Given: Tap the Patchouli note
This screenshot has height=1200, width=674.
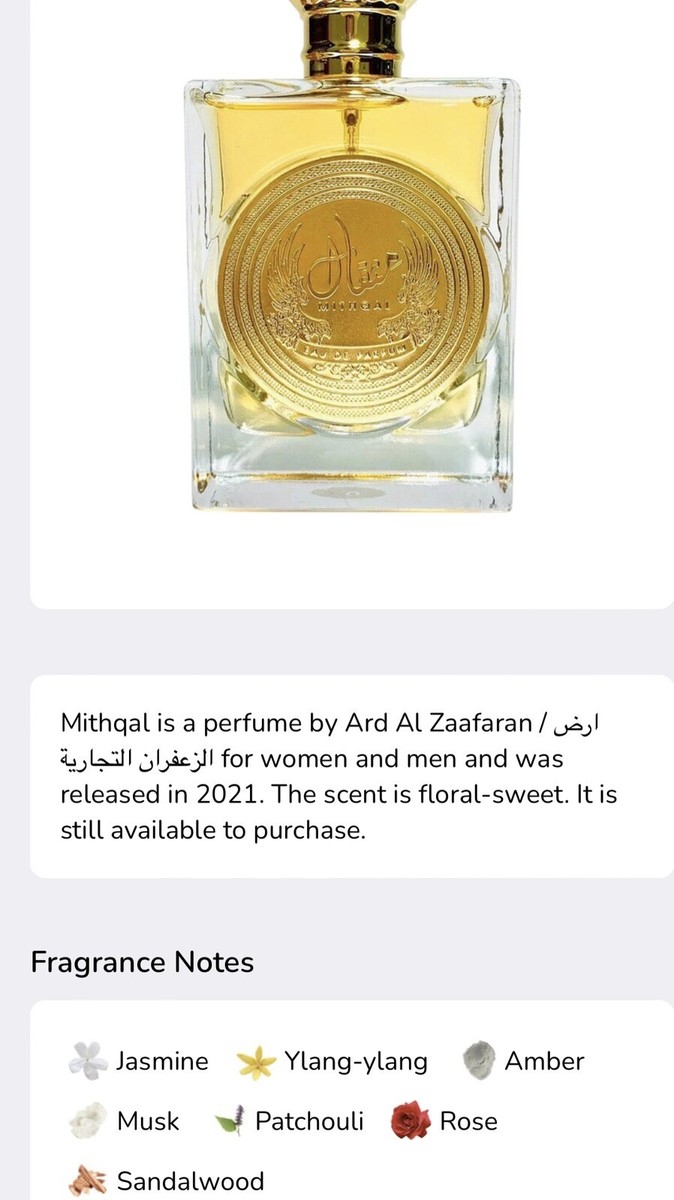Looking at the screenshot, I should pyautogui.click(x=290, y=1121).
